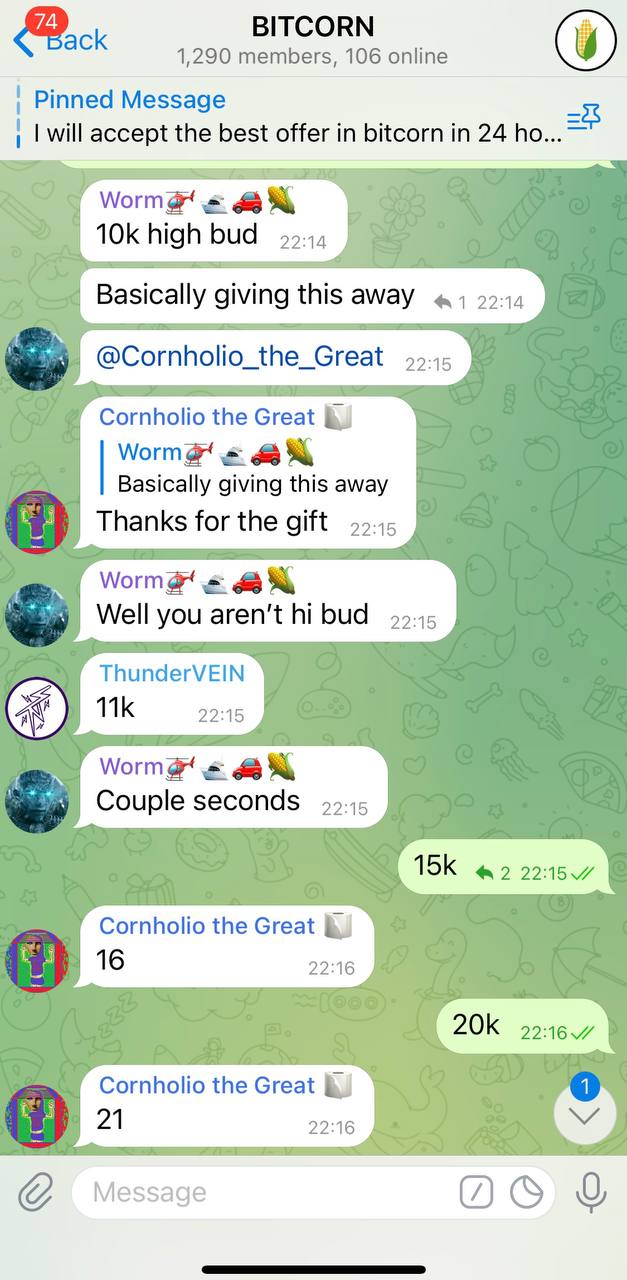Open the BITCORN corn profile picture

point(586,41)
